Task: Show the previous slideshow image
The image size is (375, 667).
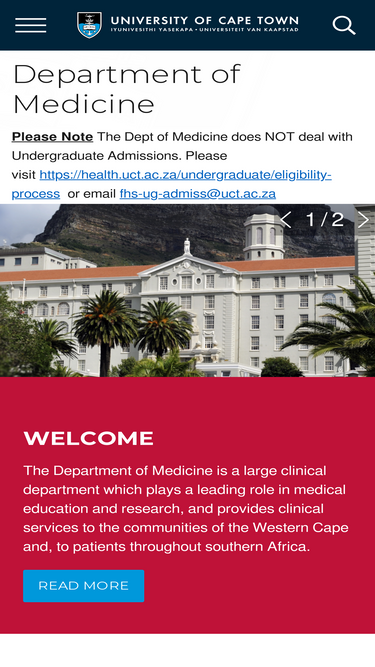Action: point(285,220)
